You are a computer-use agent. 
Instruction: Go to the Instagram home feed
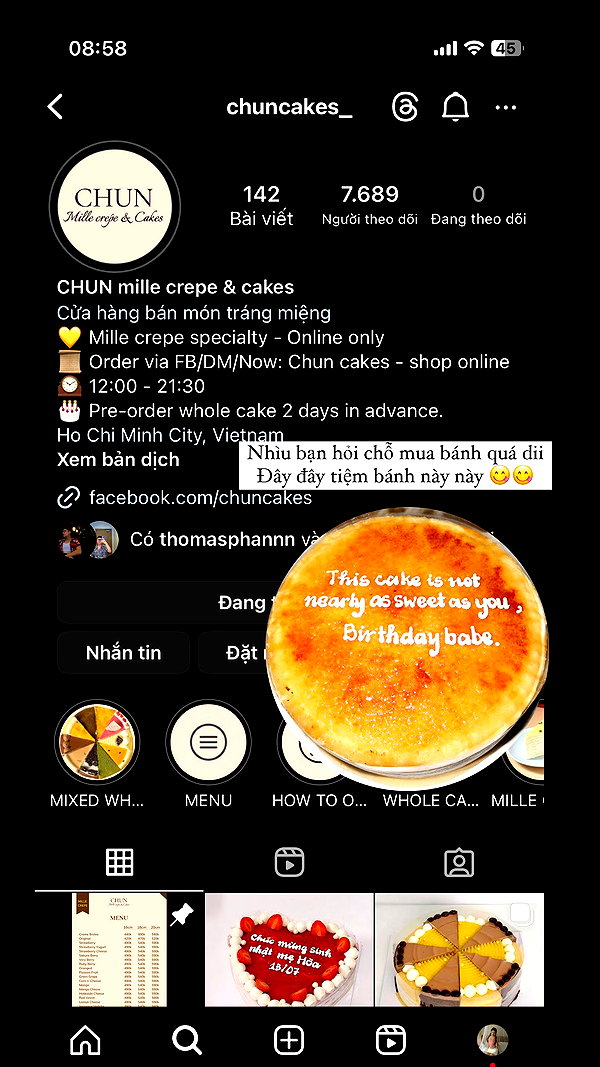(86, 1040)
